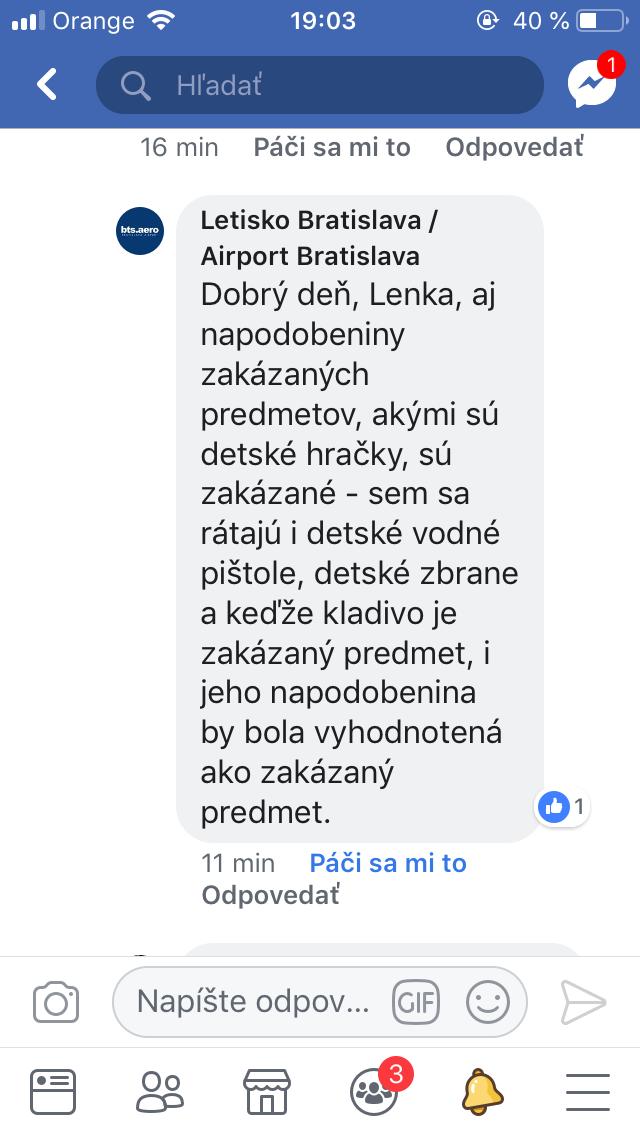Screen dimensions: 640x1136
Task: Like the Letisko Bratislava comment
Action: pos(388,863)
